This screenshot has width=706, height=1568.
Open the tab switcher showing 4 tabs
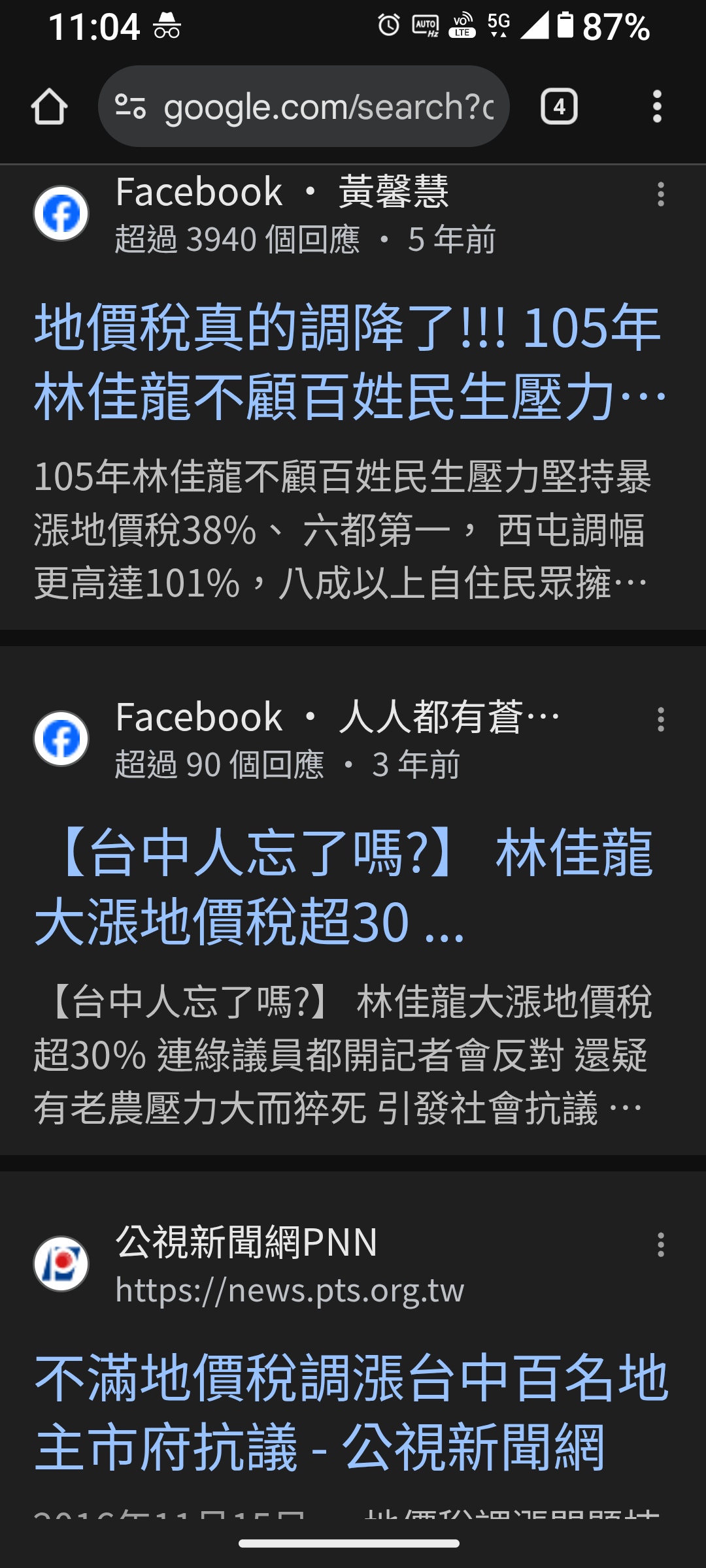click(559, 106)
